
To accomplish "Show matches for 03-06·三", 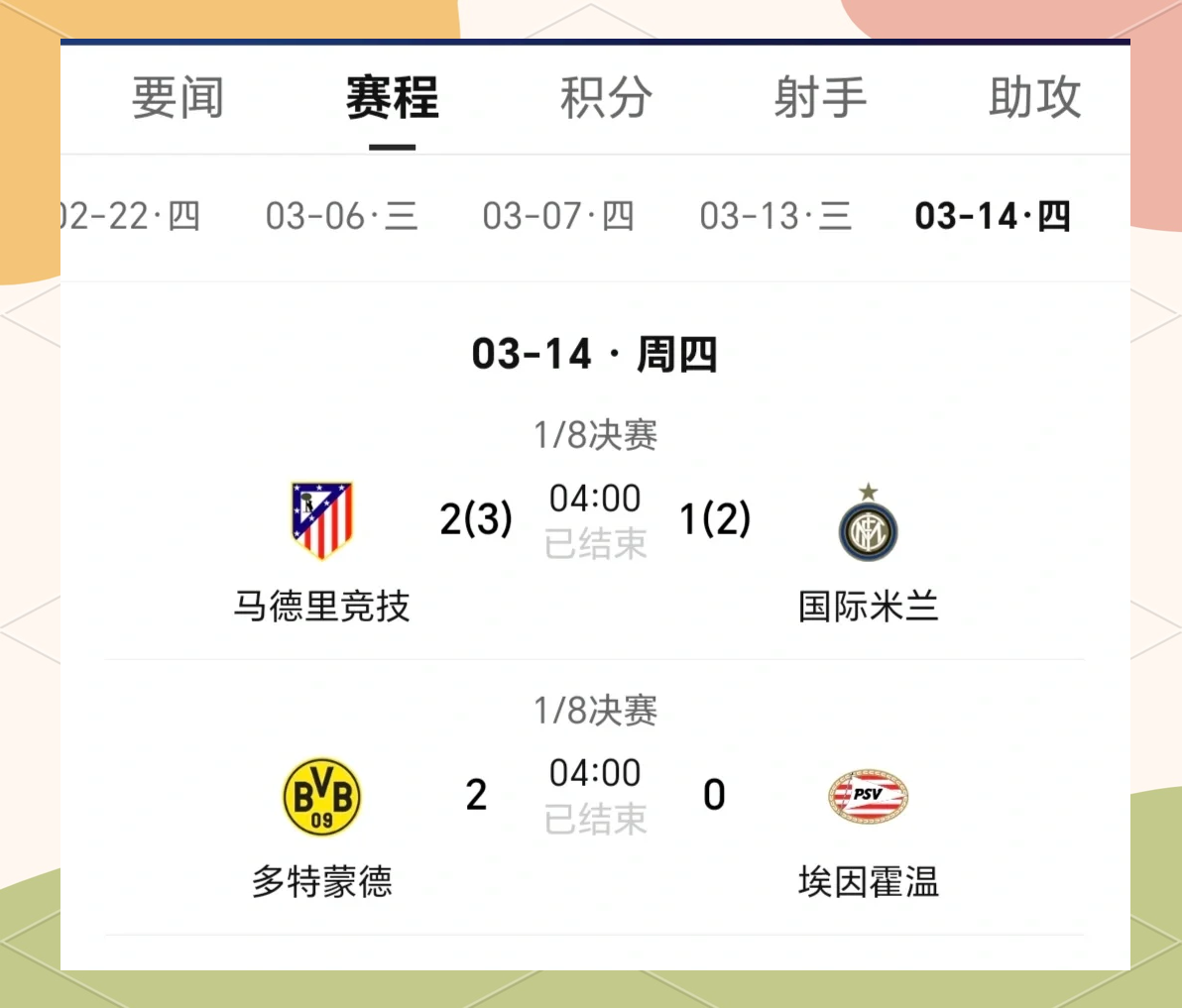I will click(x=342, y=216).
